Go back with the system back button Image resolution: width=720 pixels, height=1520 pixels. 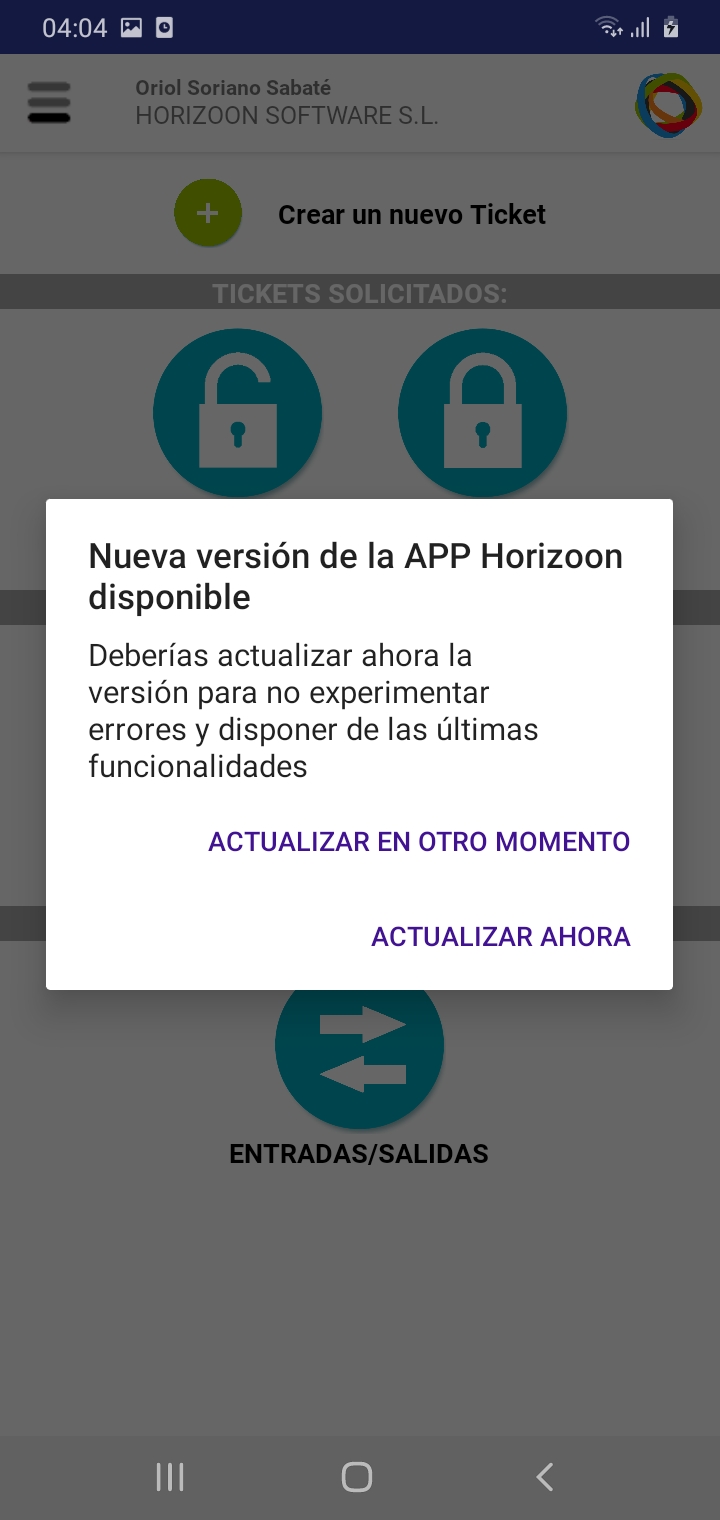click(x=544, y=1477)
